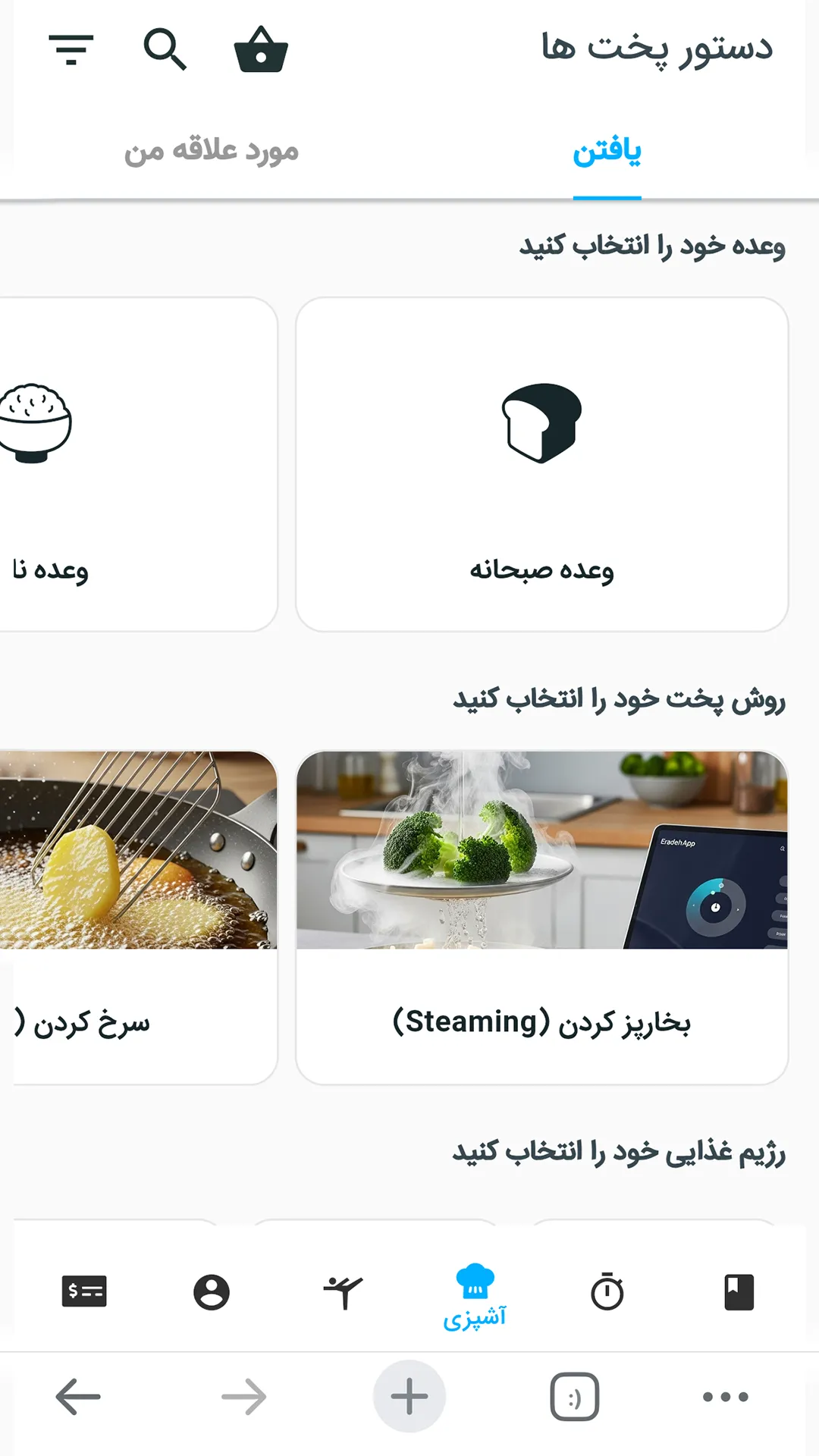Select the آشپزی cooking tab
Viewport: 819px width, 1456px height.
[x=475, y=1295]
